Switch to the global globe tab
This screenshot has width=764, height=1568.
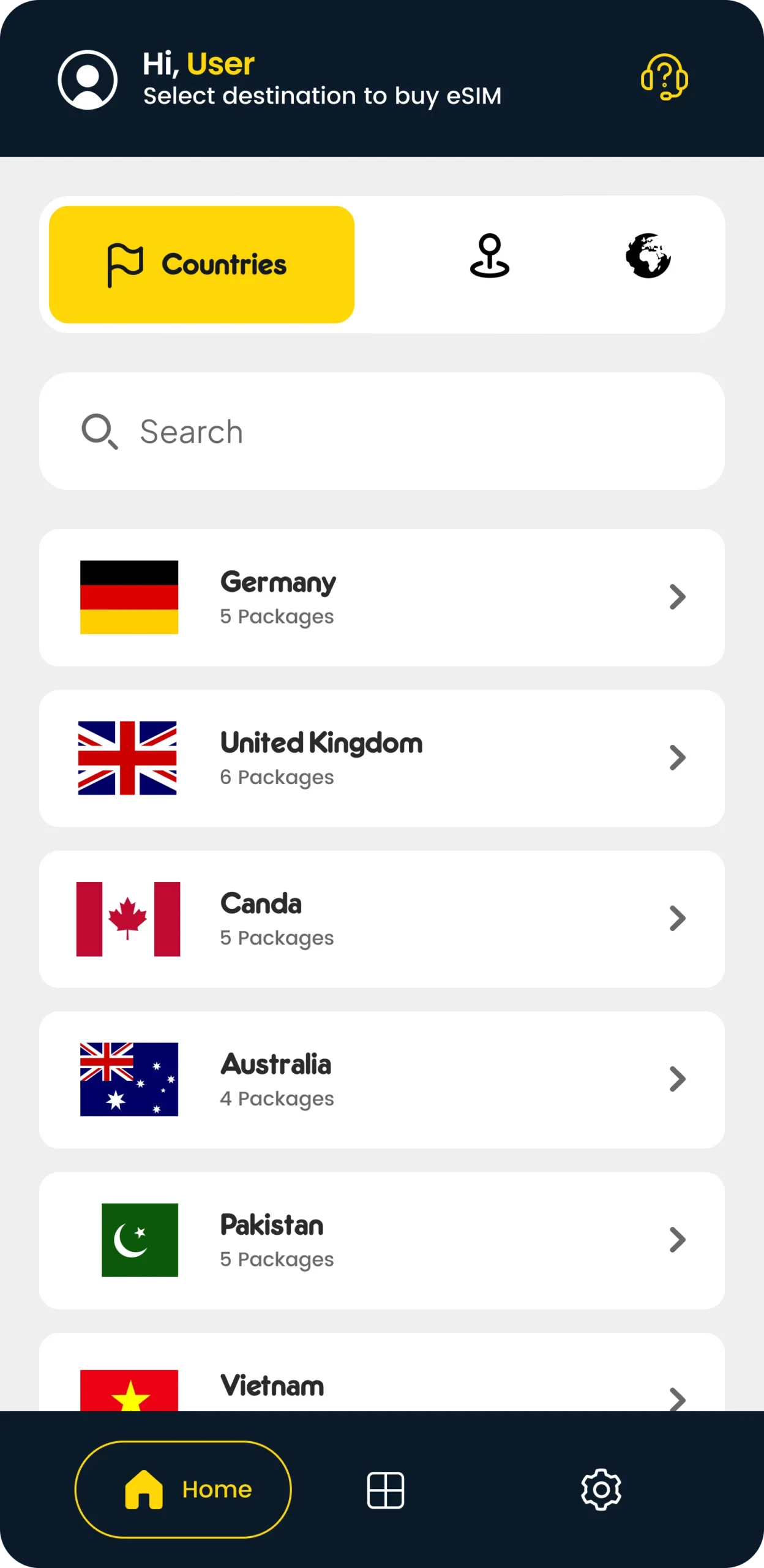click(648, 256)
